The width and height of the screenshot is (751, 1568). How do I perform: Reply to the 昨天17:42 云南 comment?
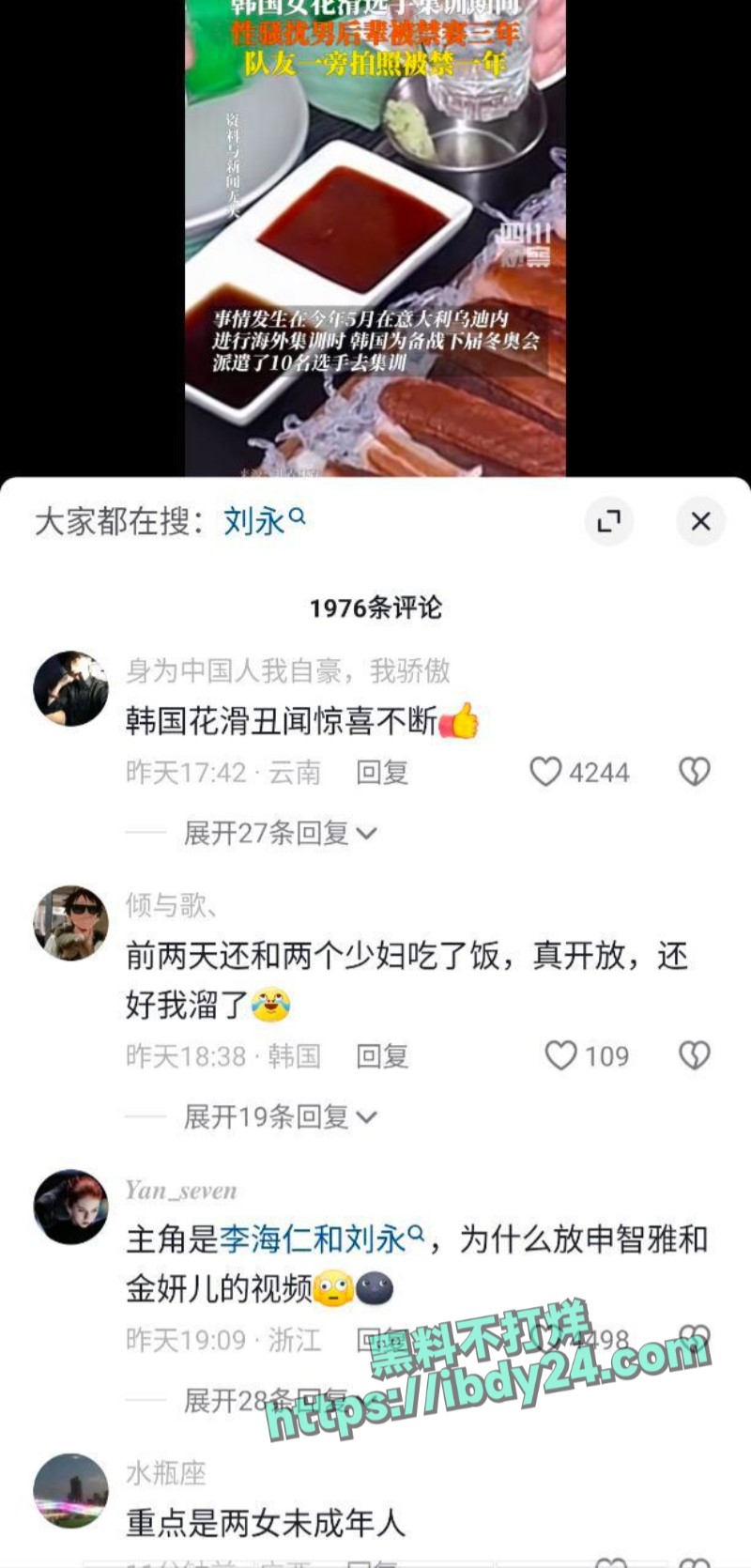pyautogui.click(x=382, y=773)
